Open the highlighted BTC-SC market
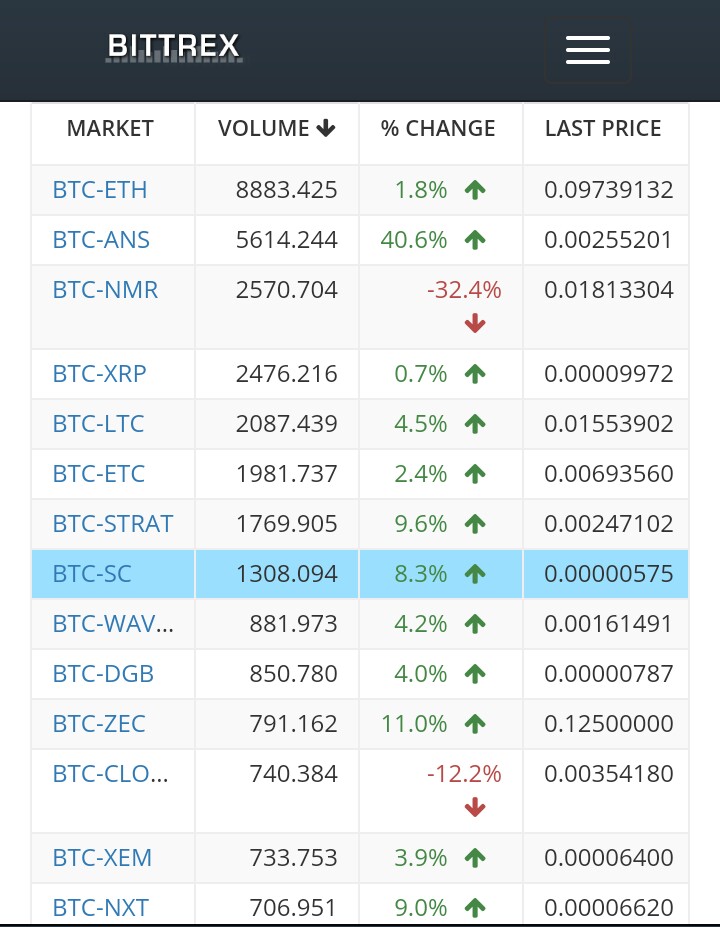The height and width of the screenshot is (927, 720). (x=92, y=574)
